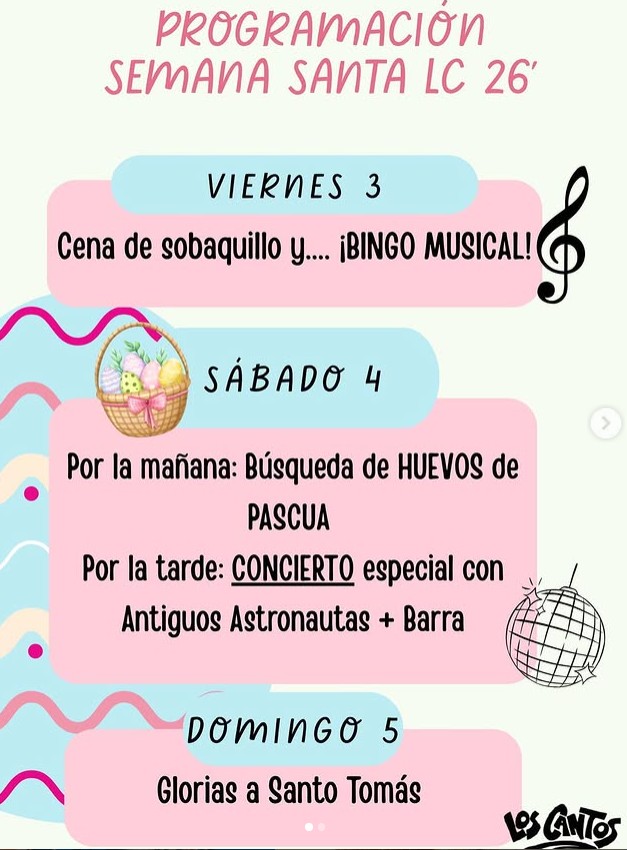Go to the next carousel image
The width and height of the screenshot is (627, 850).
point(604,424)
